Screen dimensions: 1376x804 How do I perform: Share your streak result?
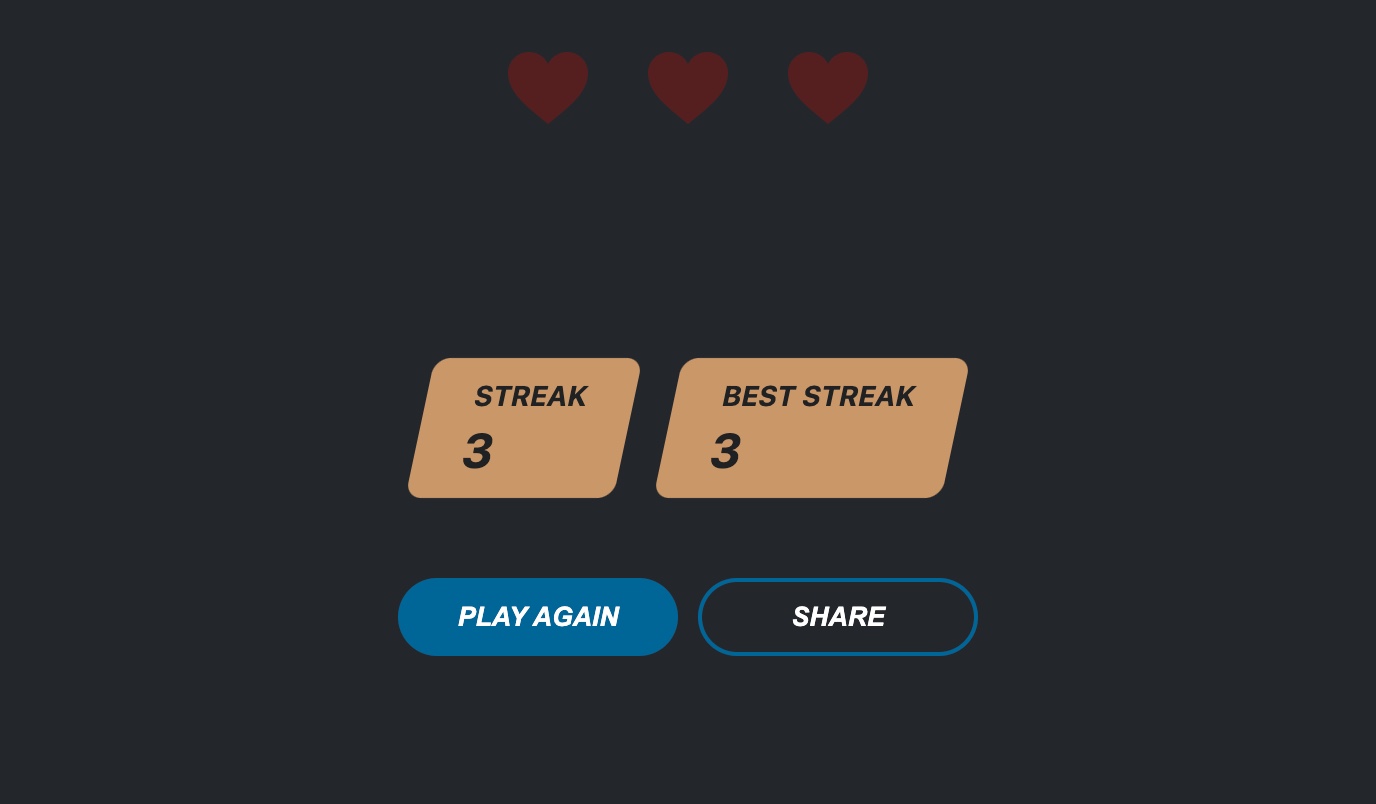pyautogui.click(x=837, y=617)
